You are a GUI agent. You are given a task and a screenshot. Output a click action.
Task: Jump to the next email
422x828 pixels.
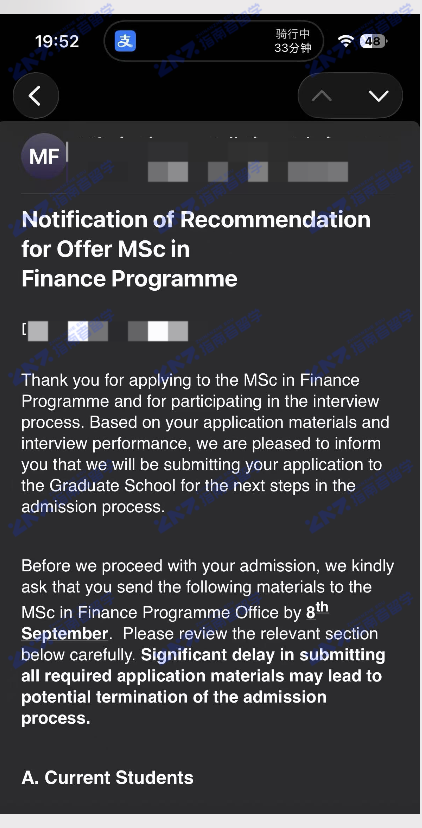tap(378, 96)
